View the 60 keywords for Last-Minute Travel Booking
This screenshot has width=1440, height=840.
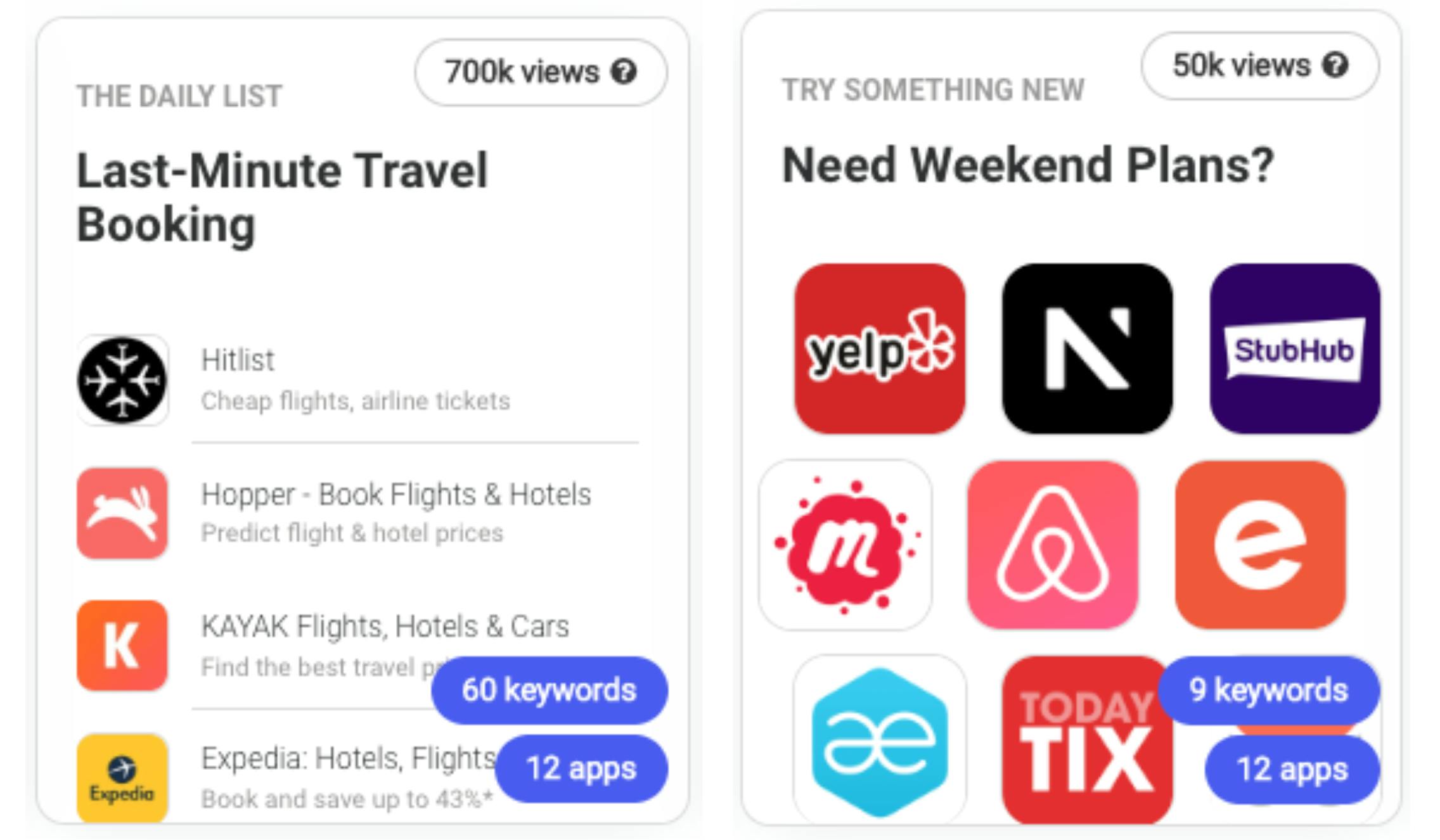[x=549, y=690]
